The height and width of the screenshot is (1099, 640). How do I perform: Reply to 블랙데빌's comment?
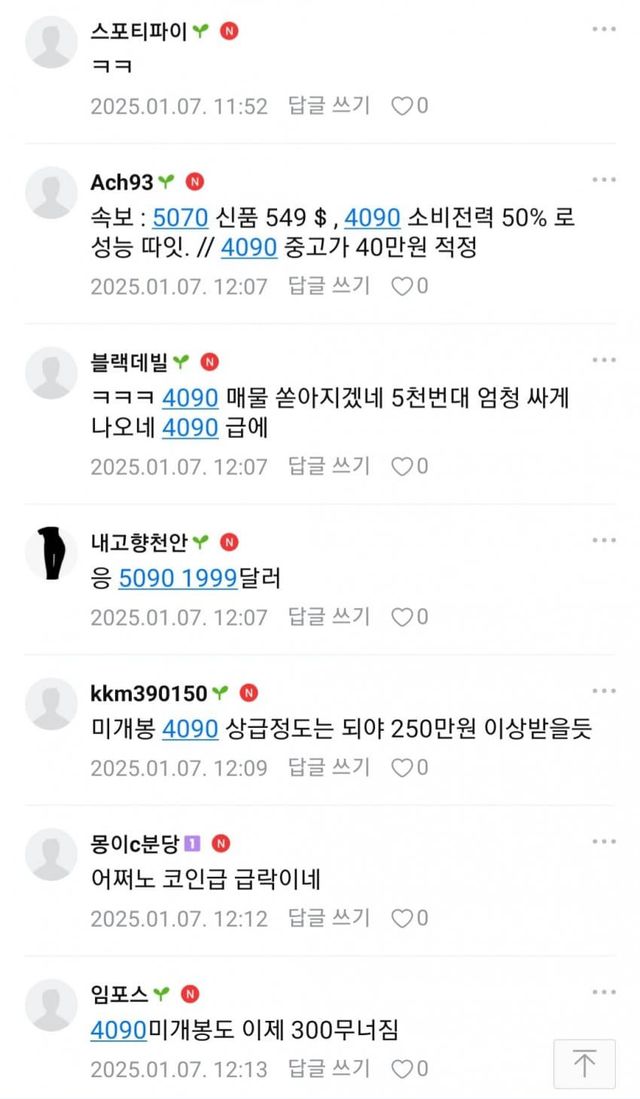[329, 466]
